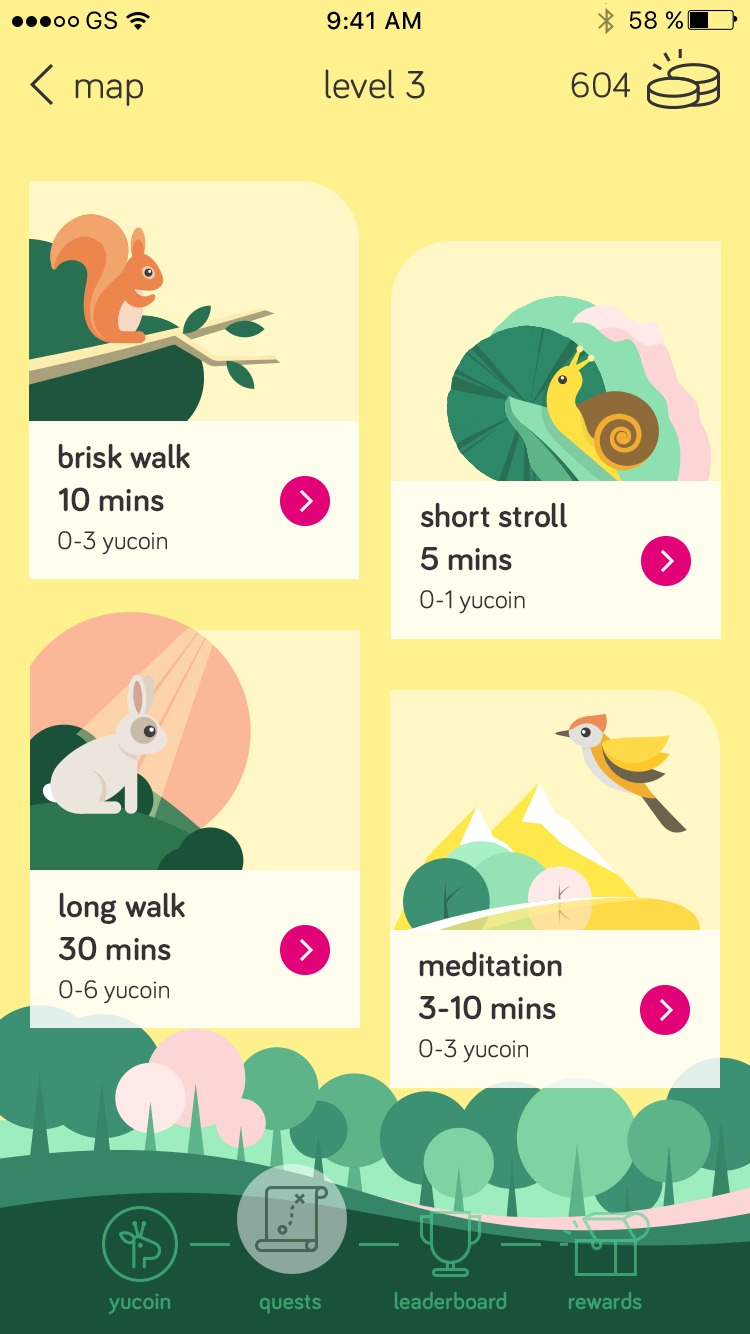Open the meditation bird card

pos(555,889)
